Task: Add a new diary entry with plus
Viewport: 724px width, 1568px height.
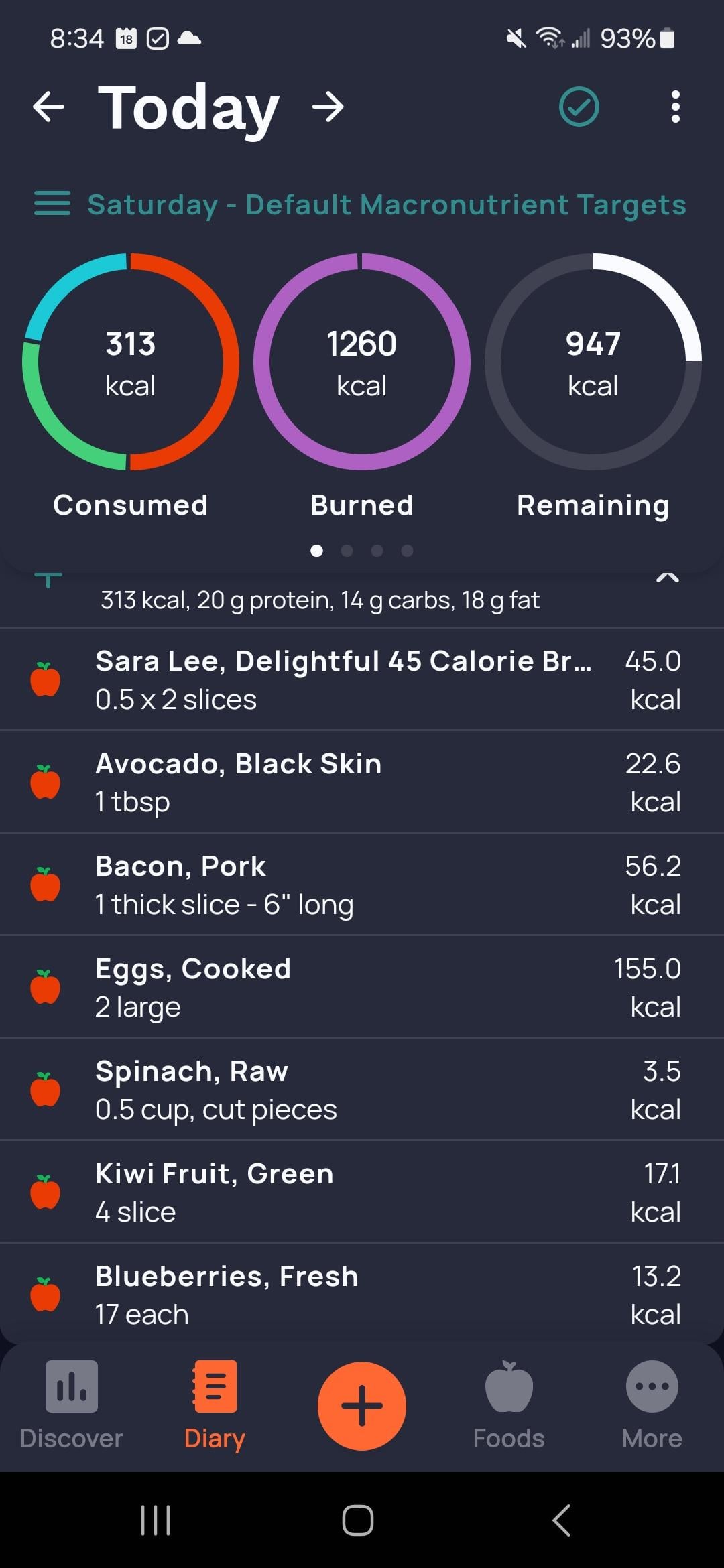Action: (362, 1406)
